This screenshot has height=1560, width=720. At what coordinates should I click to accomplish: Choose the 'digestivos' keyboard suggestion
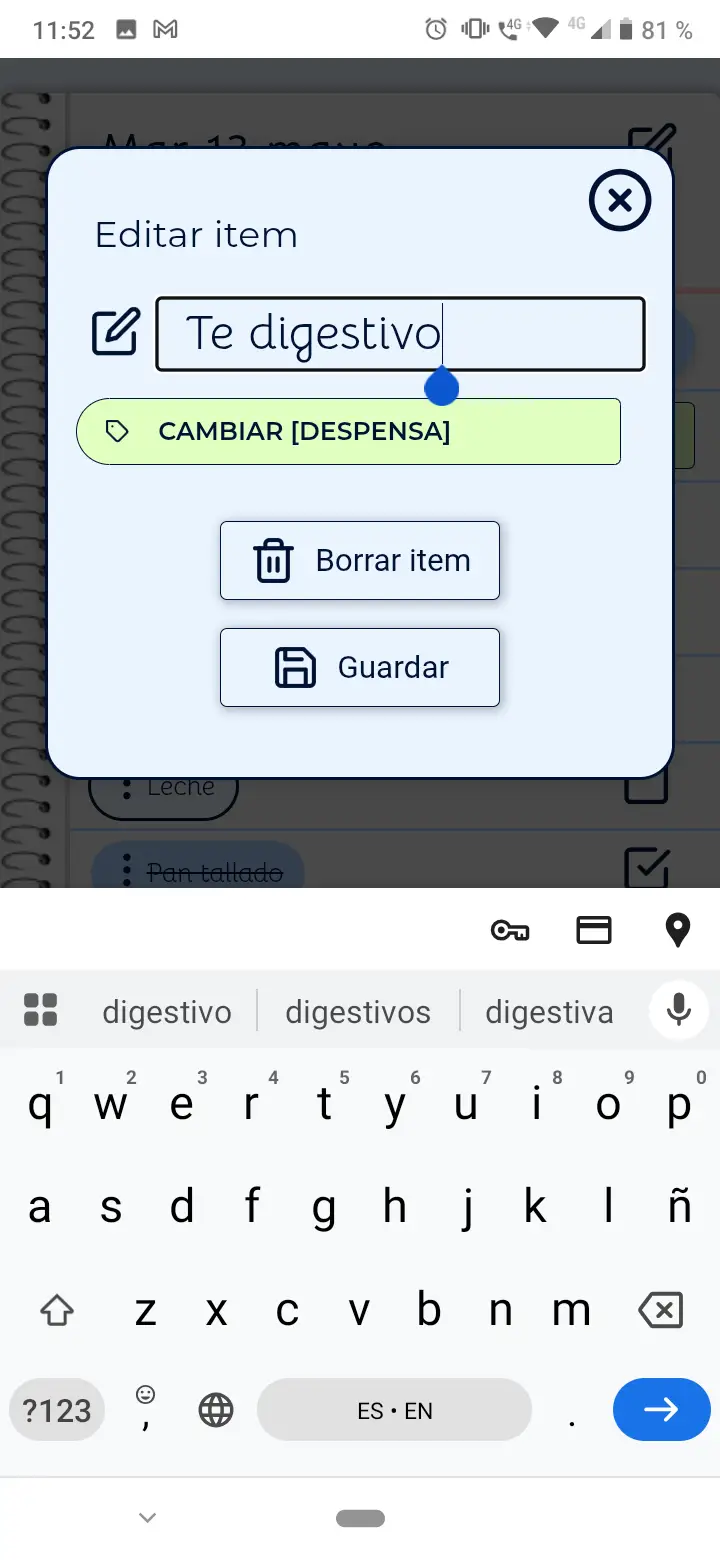coord(358,1012)
